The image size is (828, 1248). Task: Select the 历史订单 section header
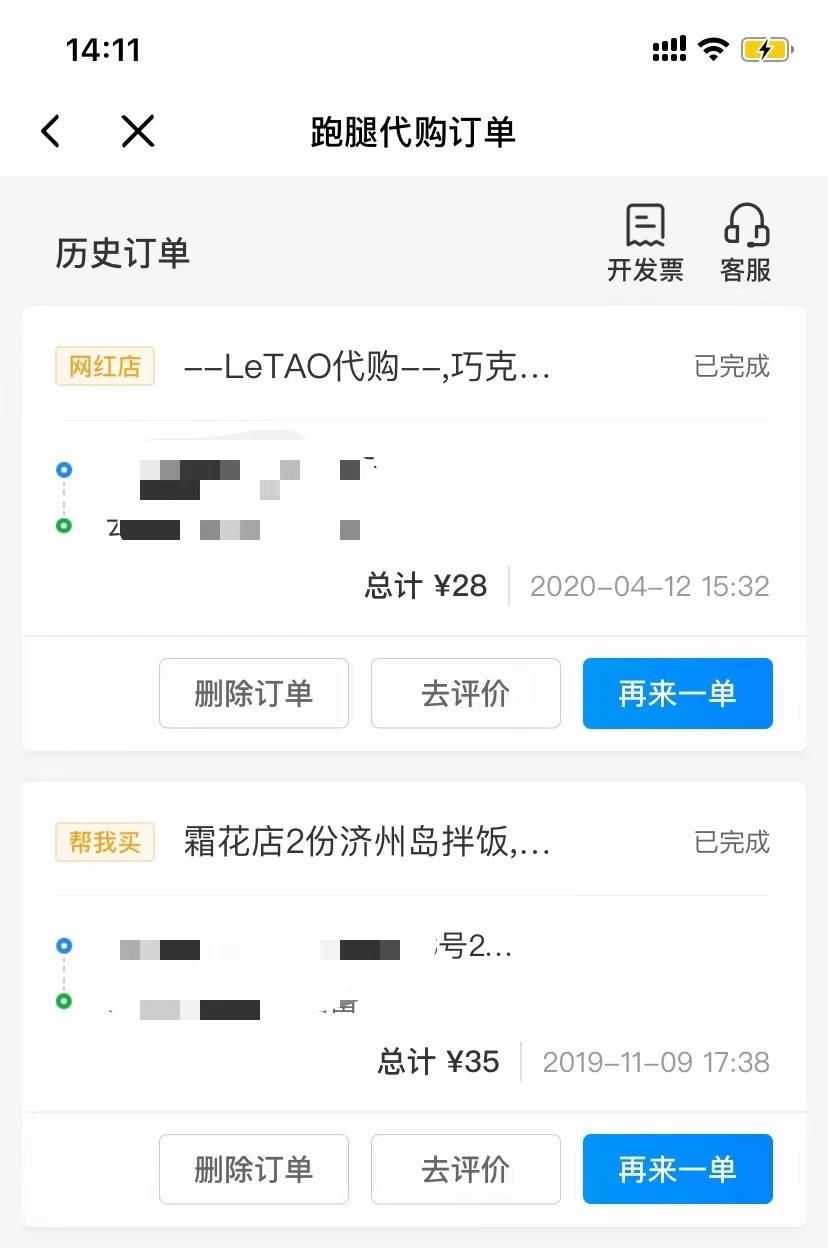(x=121, y=254)
